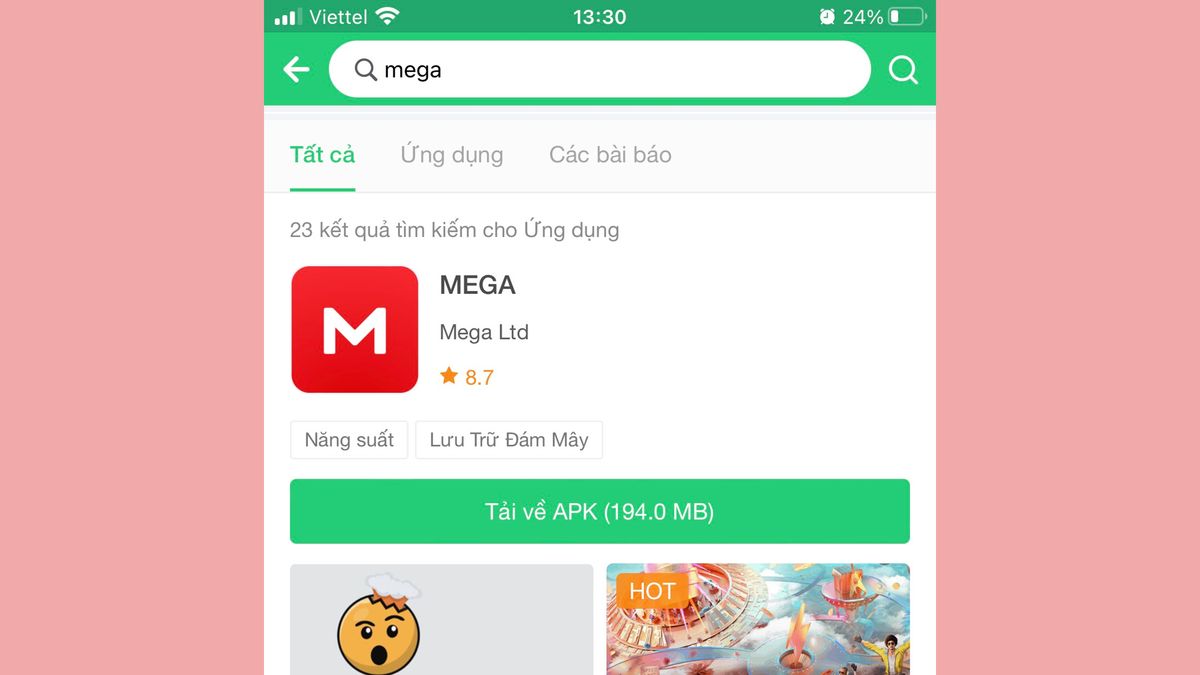Viewport: 1200px width, 675px height.
Task: Open the MEGA app result
Action: pos(478,286)
